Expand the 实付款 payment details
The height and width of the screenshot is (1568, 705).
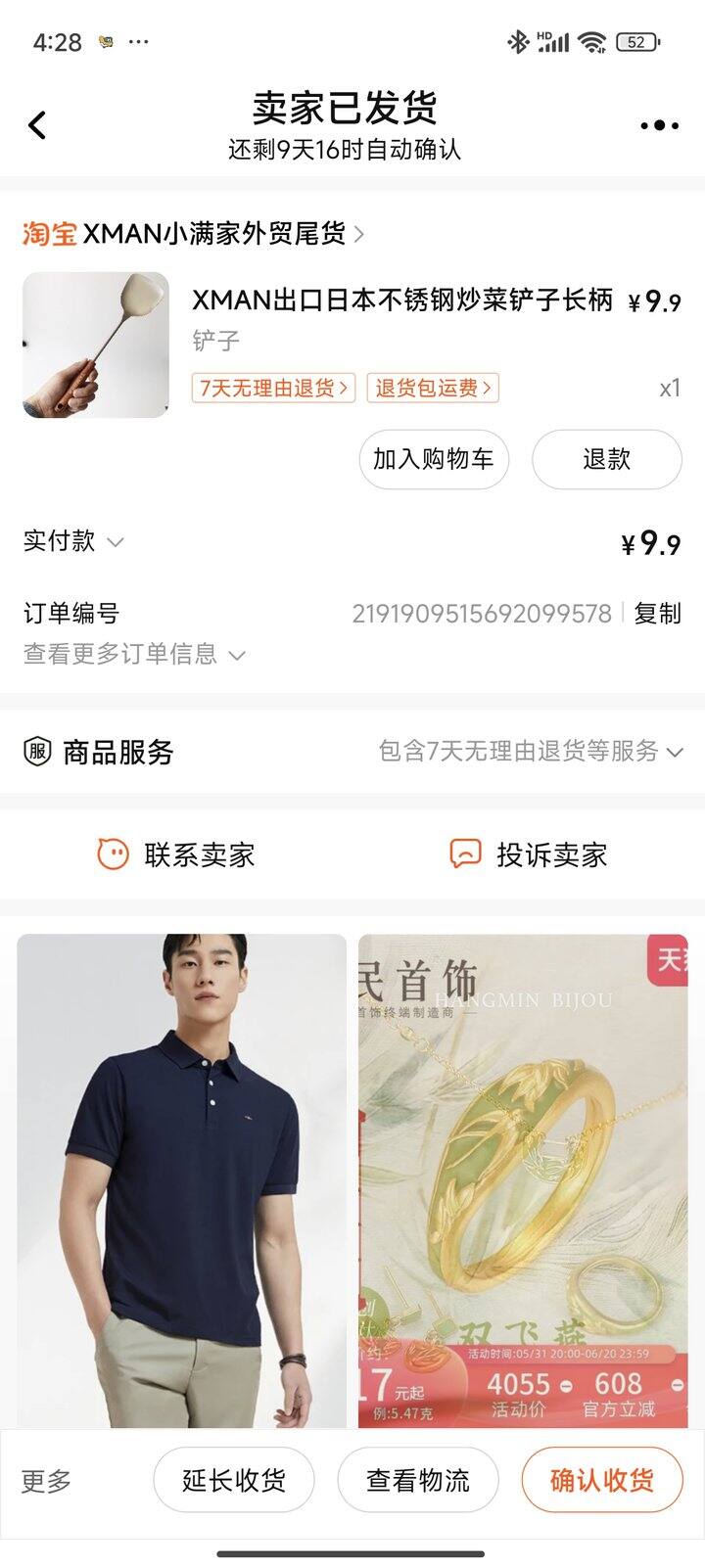click(x=73, y=541)
